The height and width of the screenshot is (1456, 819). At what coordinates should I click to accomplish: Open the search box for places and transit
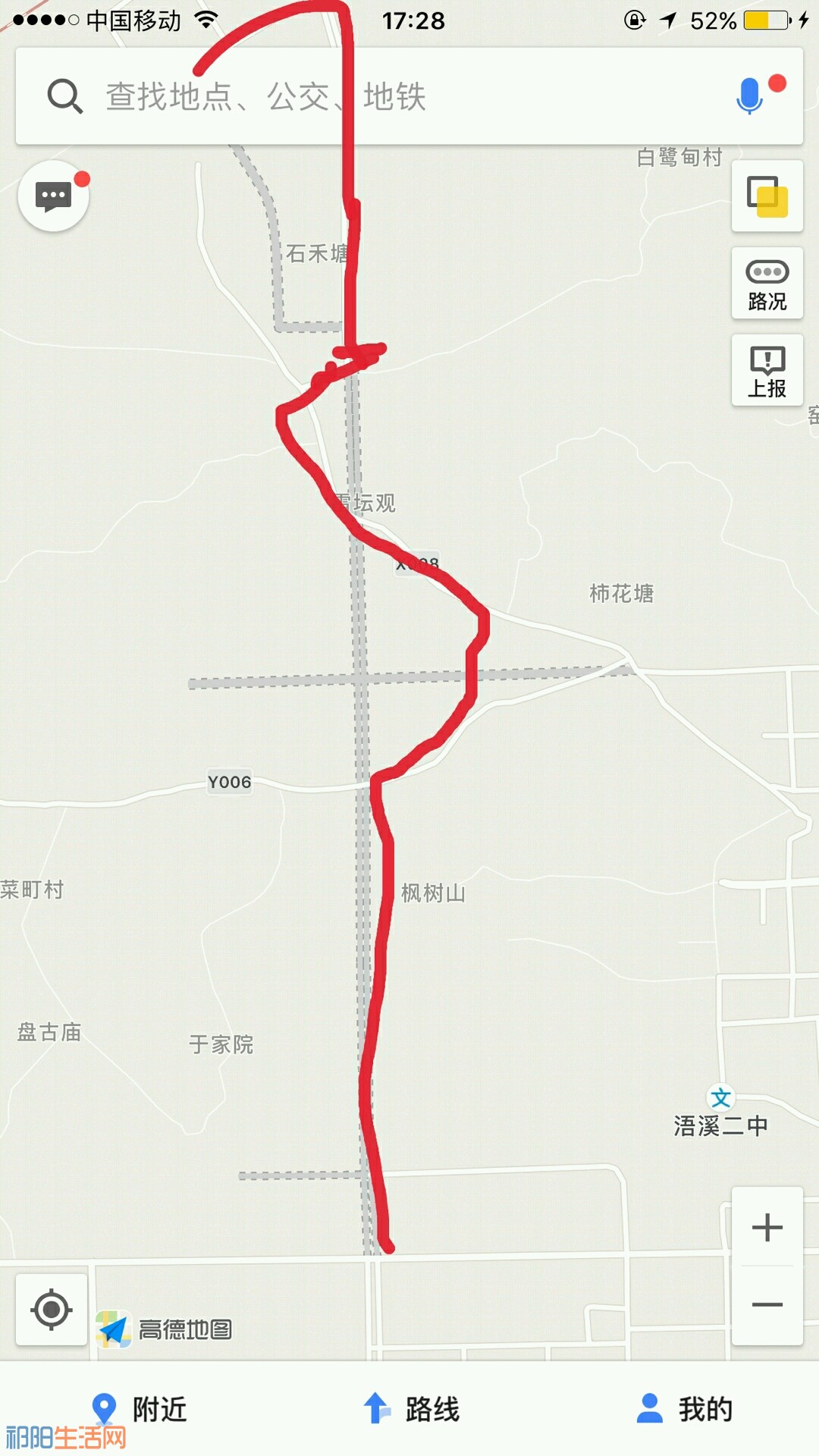(379, 96)
